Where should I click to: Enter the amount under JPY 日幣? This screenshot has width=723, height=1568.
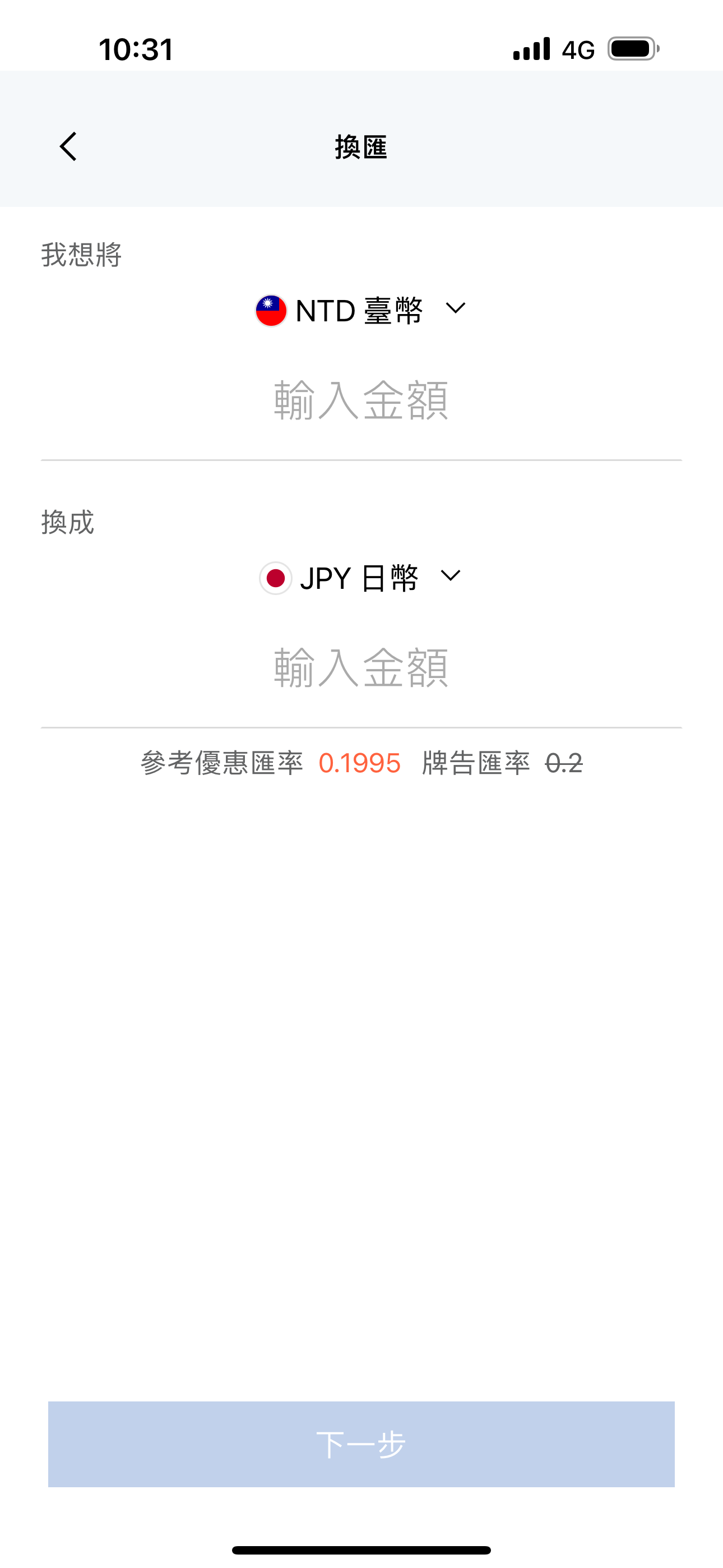point(361,668)
